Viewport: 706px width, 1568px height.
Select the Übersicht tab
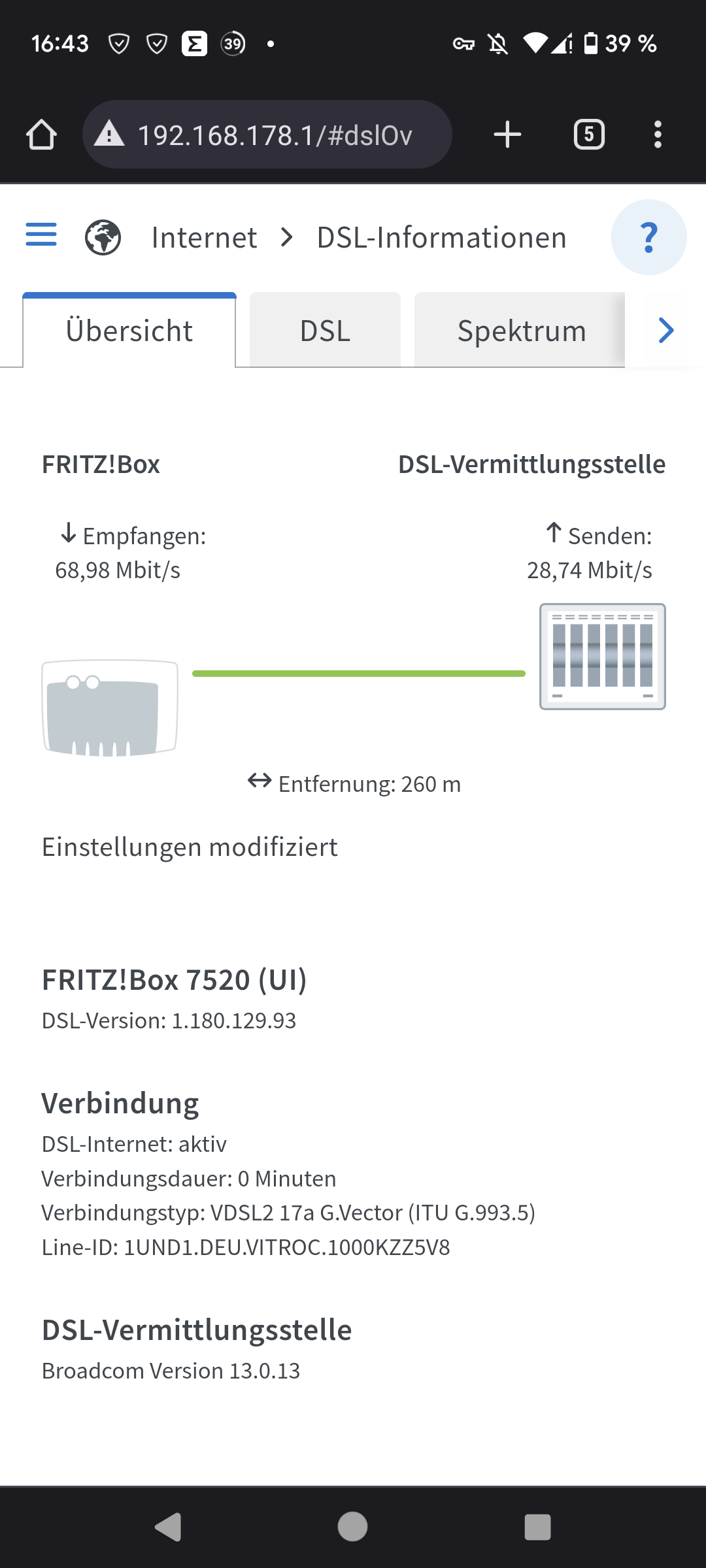129,331
